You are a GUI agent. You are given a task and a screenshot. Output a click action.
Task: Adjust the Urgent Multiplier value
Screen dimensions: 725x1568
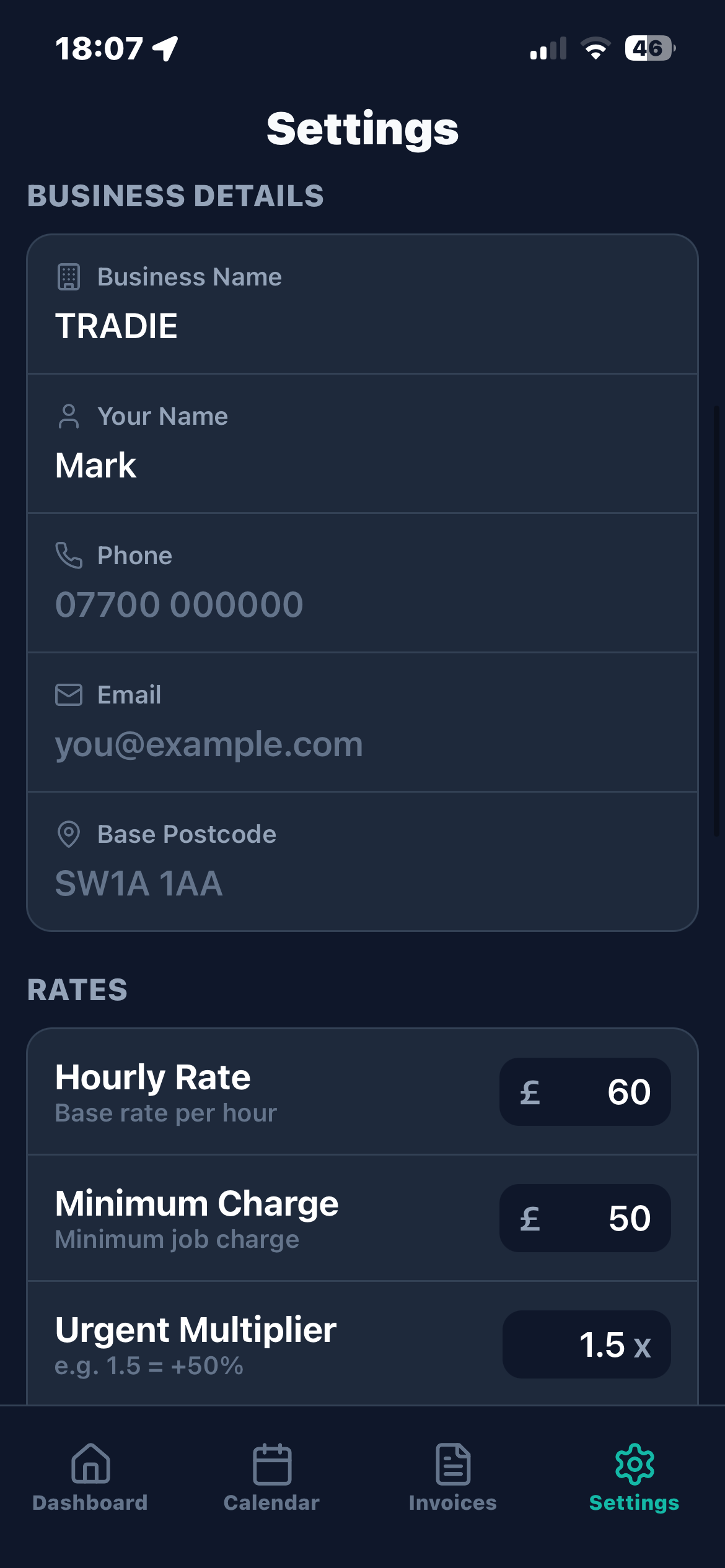click(586, 1344)
